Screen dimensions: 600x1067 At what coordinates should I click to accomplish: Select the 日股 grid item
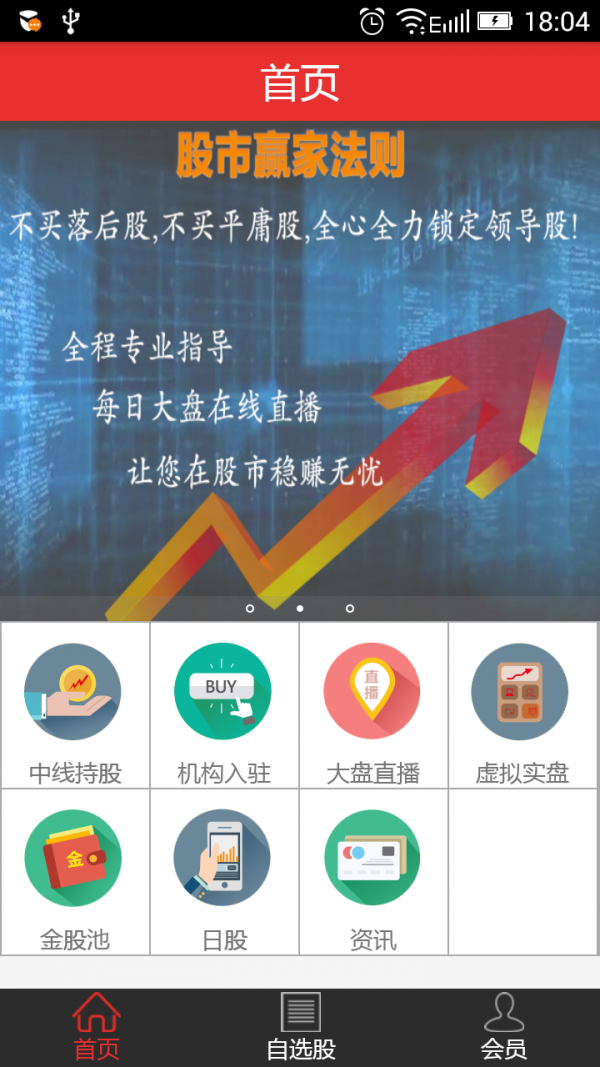pyautogui.click(x=224, y=872)
